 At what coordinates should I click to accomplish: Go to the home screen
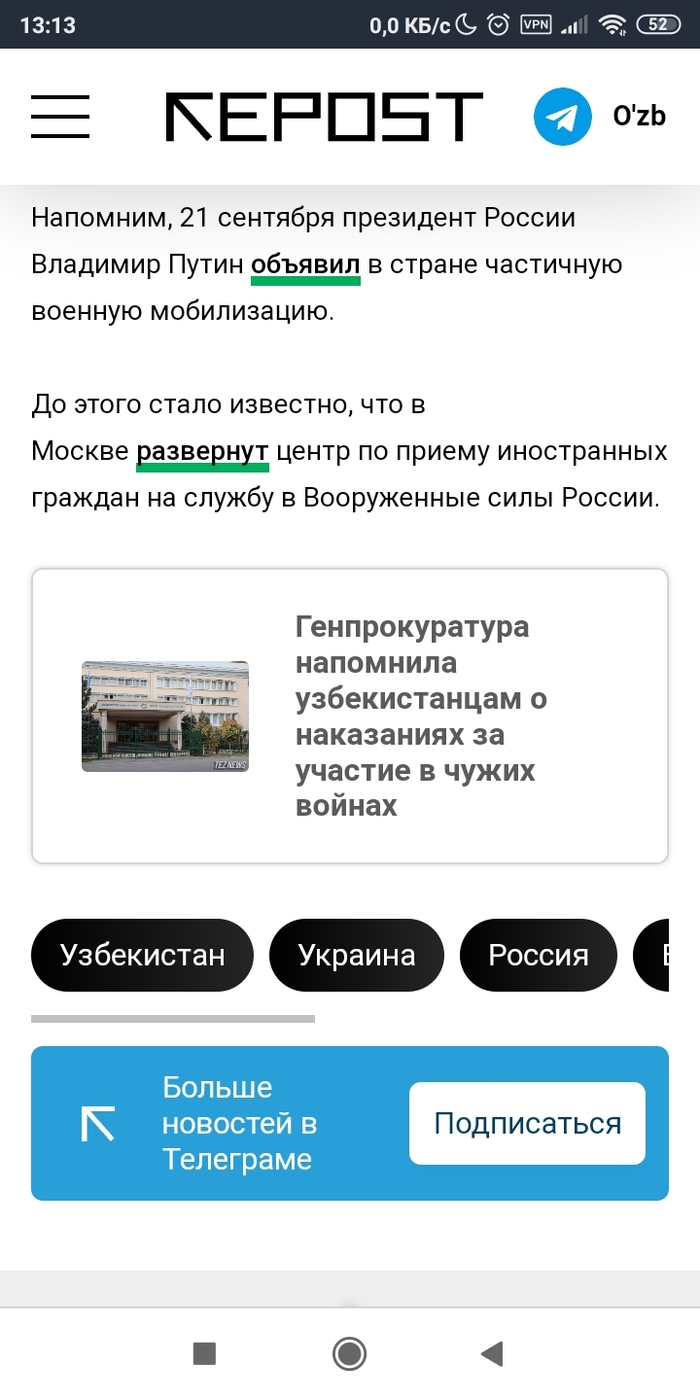pos(349,1354)
